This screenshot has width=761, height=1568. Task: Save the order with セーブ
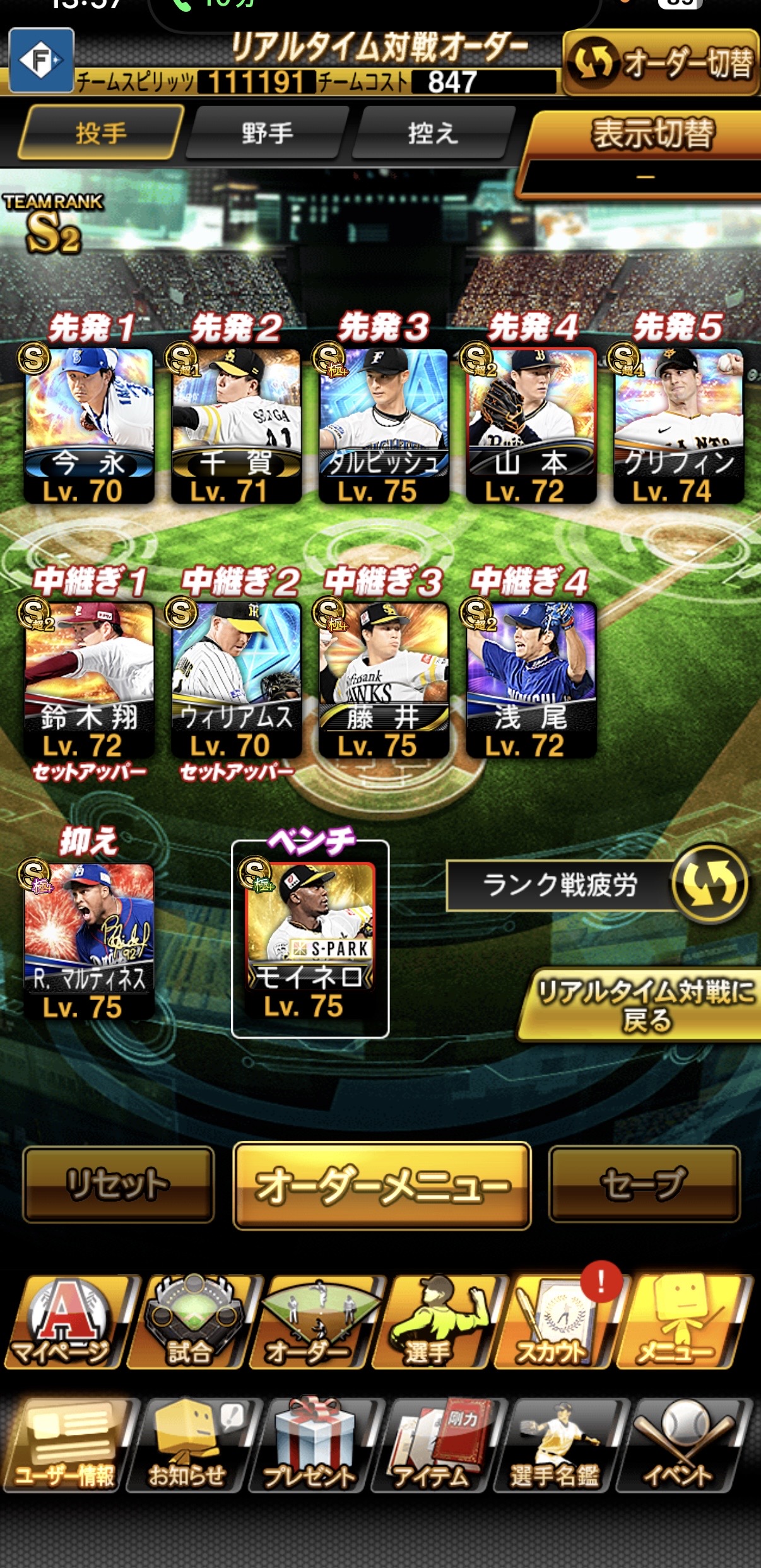coord(644,1184)
